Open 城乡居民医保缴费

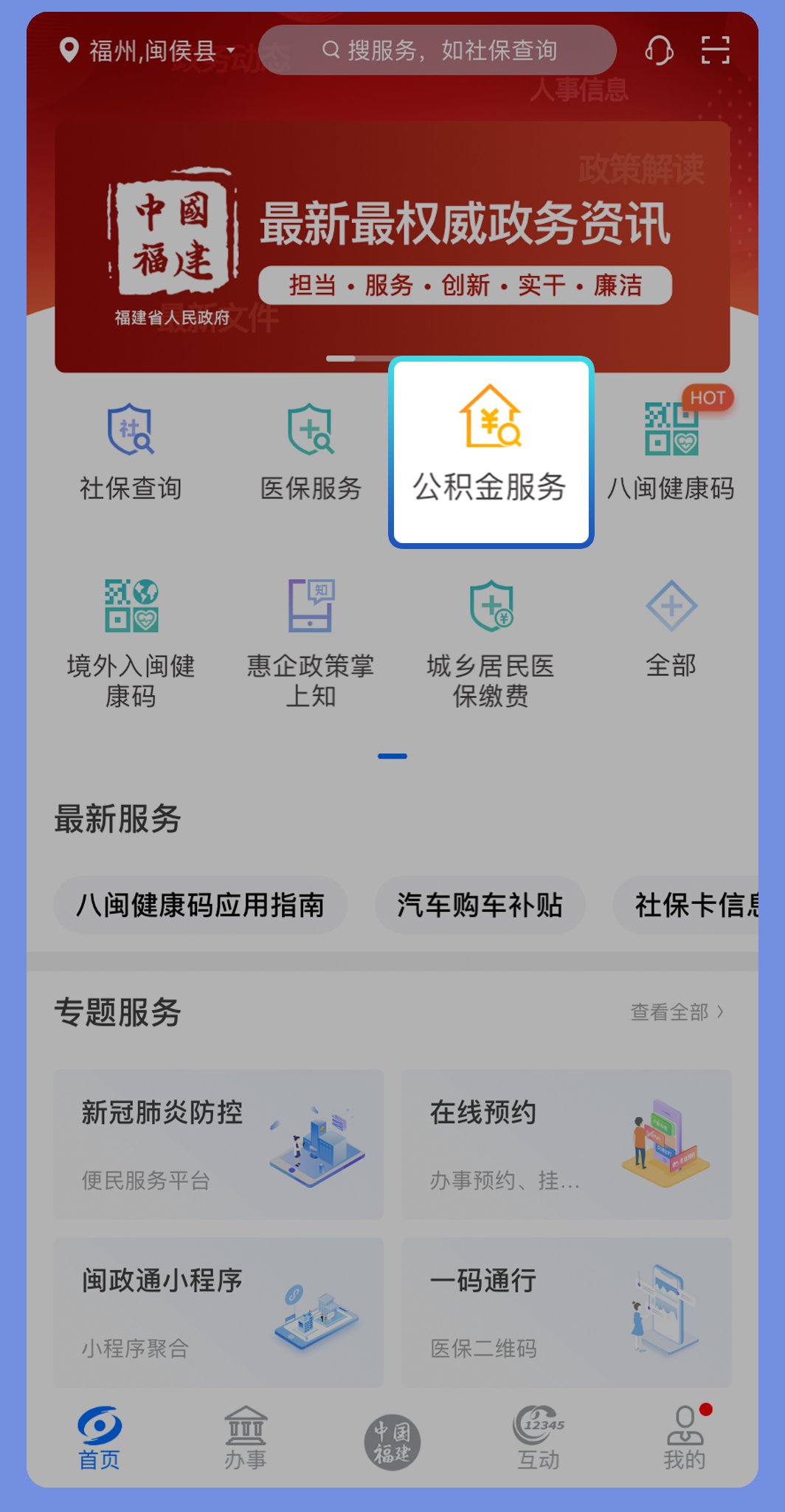coord(491,643)
